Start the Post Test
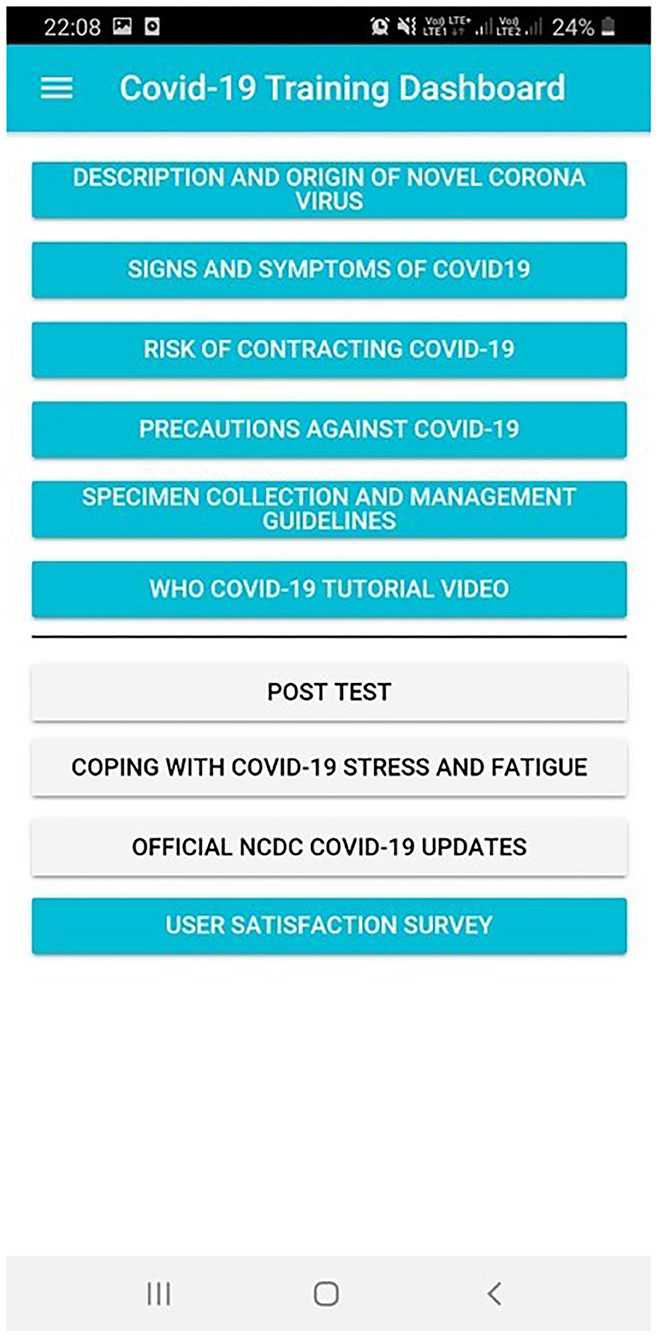Screen dimensions: 659x1339 click(329, 692)
